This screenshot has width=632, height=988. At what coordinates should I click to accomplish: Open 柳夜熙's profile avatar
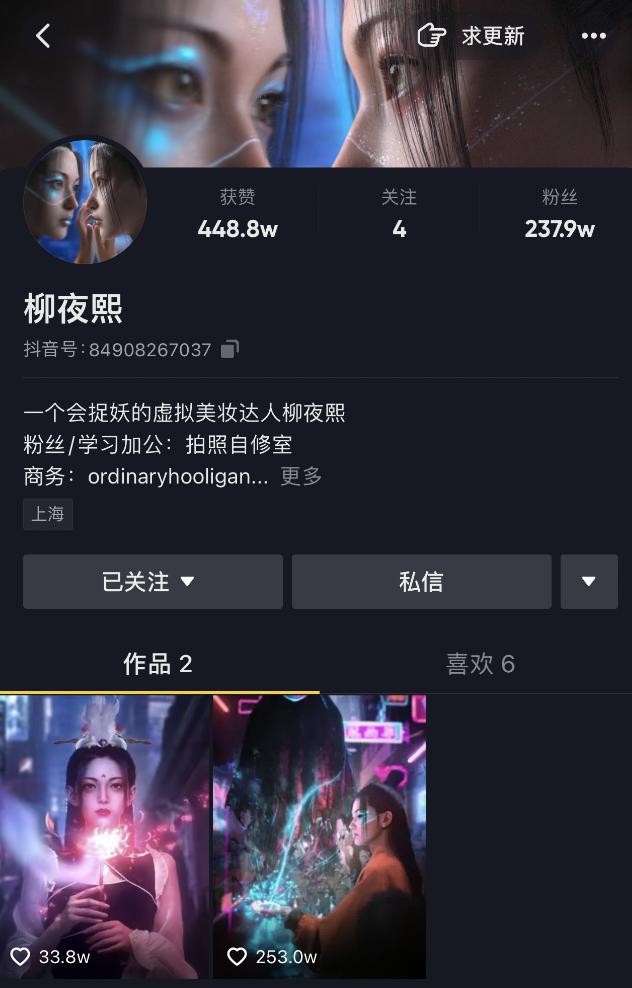tap(85, 201)
